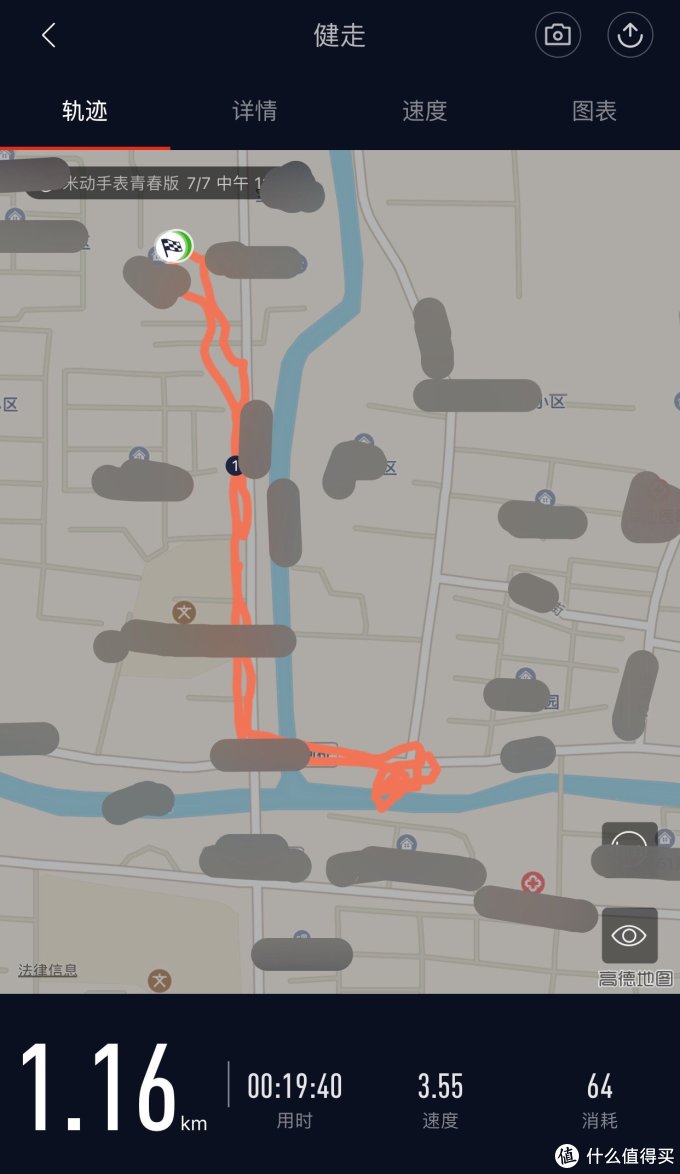680x1174 pixels.
Task: Toggle map visibility with the eye icon
Action: coord(629,936)
